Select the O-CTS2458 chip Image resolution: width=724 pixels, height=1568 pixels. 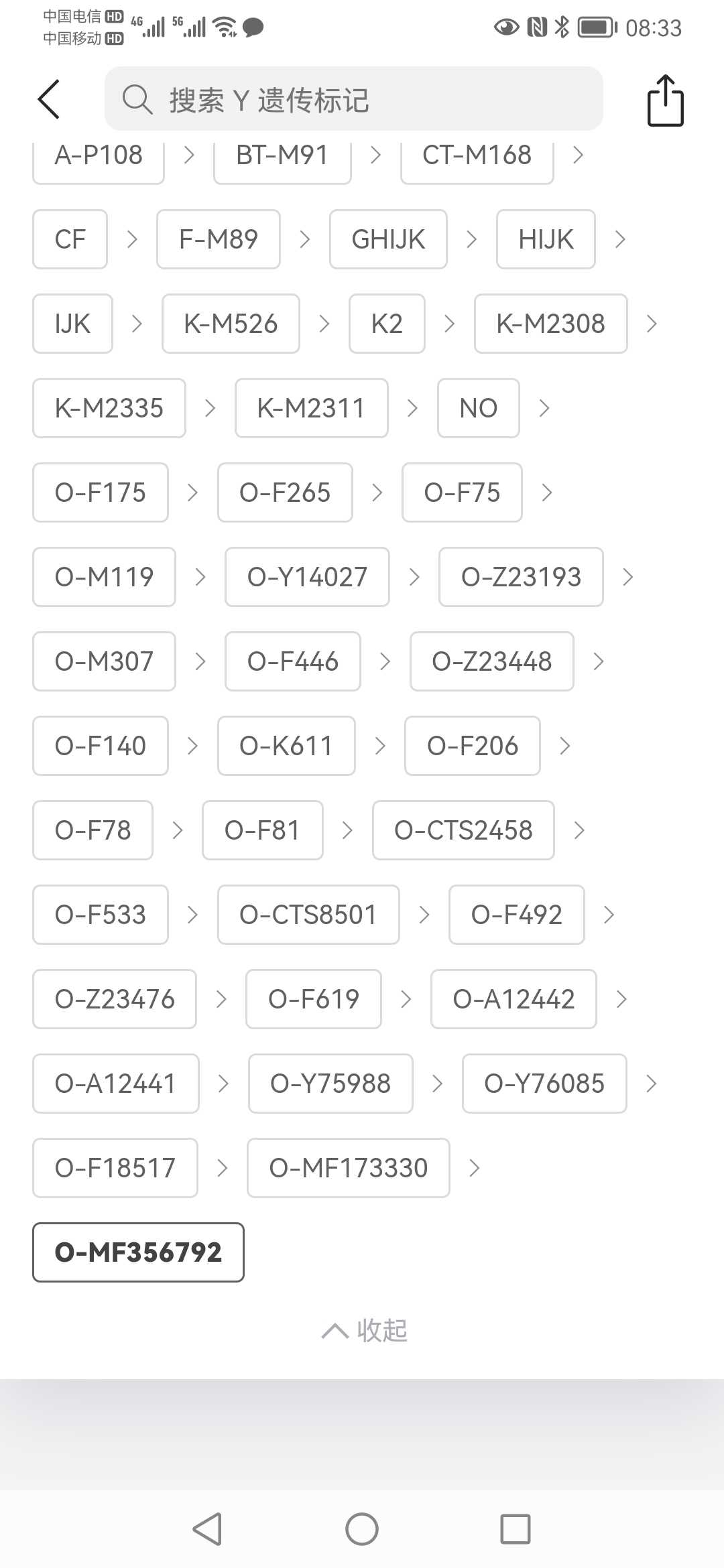point(463,830)
